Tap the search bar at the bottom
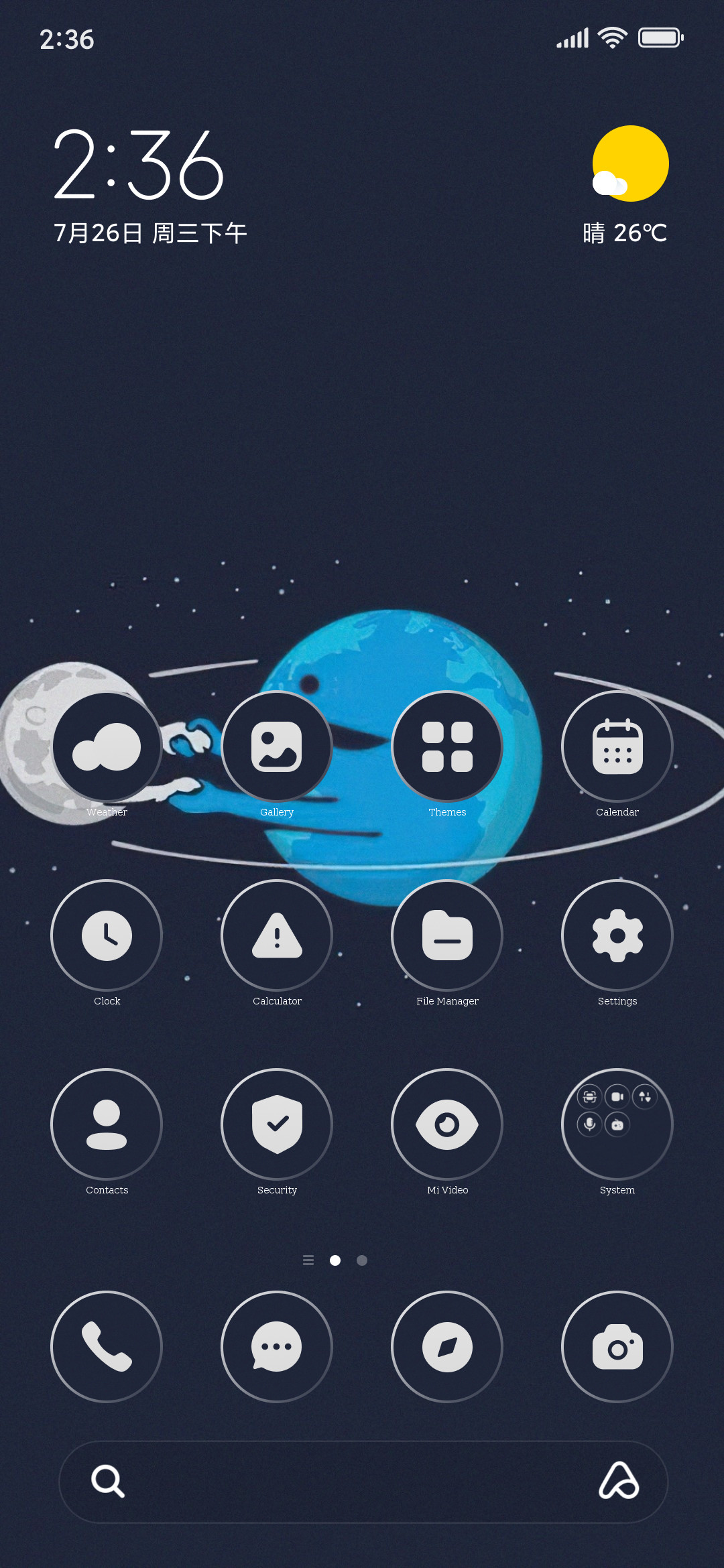Screen dimensions: 724x1568 pos(363,1482)
